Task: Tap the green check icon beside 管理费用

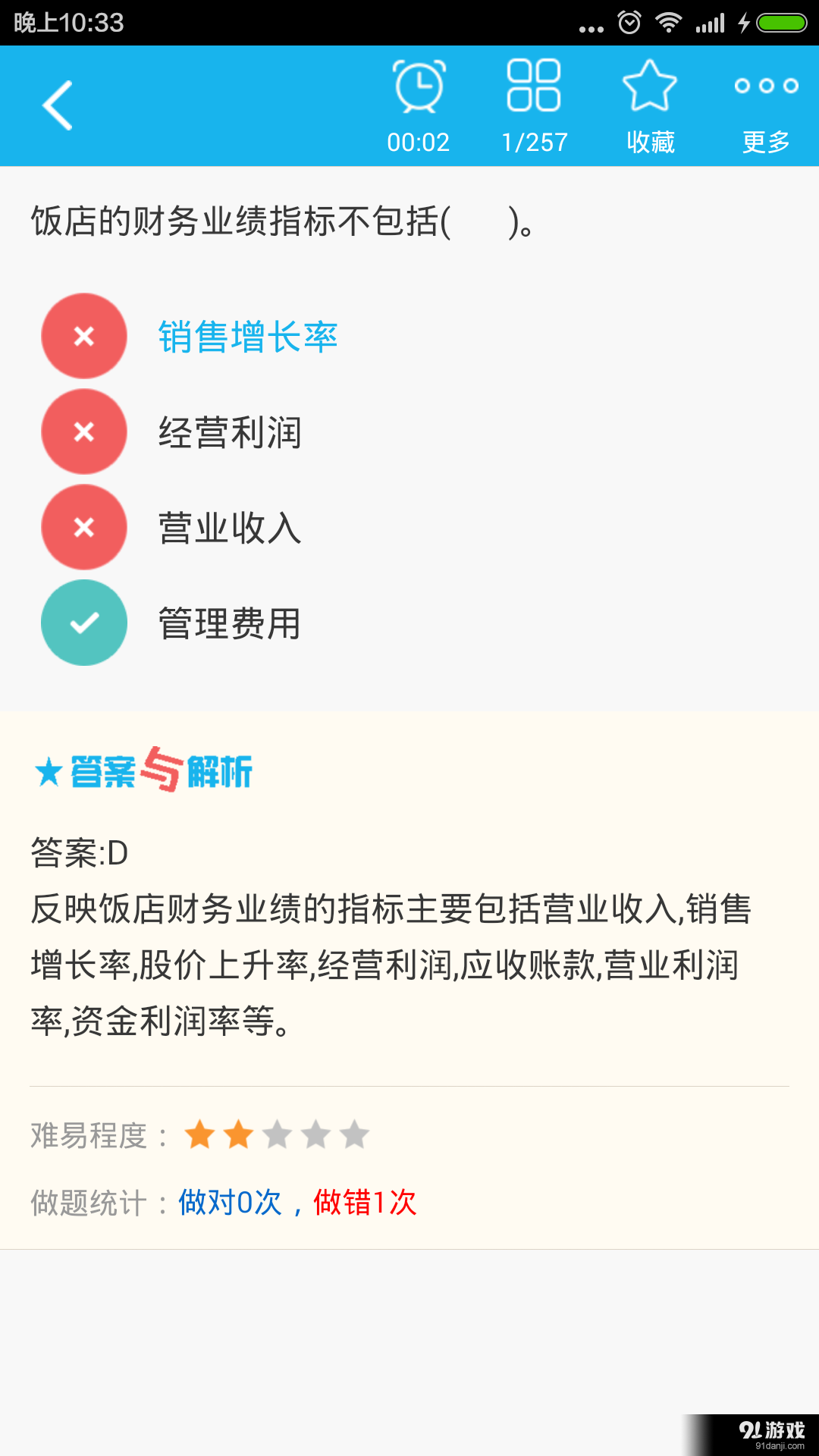Action: [x=83, y=623]
